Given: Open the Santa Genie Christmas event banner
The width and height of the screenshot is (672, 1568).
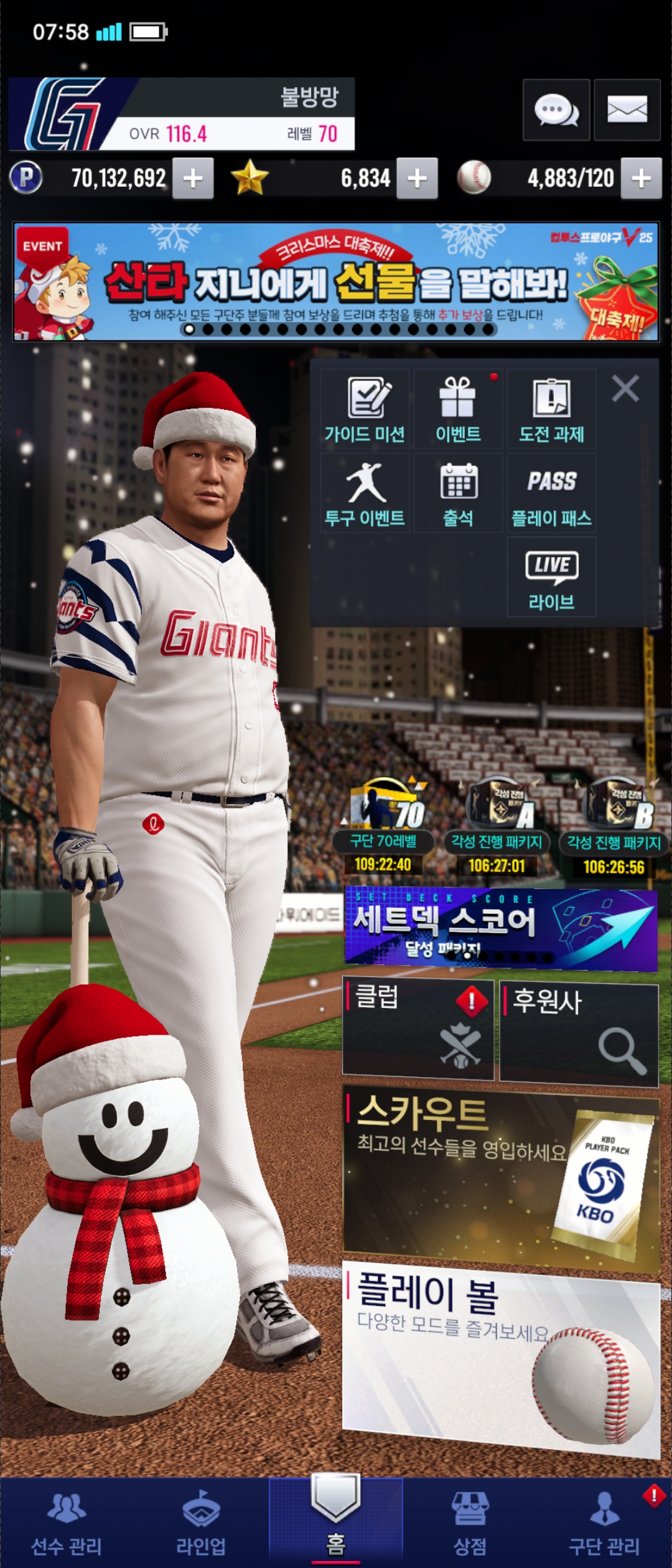Looking at the screenshot, I should [336, 281].
